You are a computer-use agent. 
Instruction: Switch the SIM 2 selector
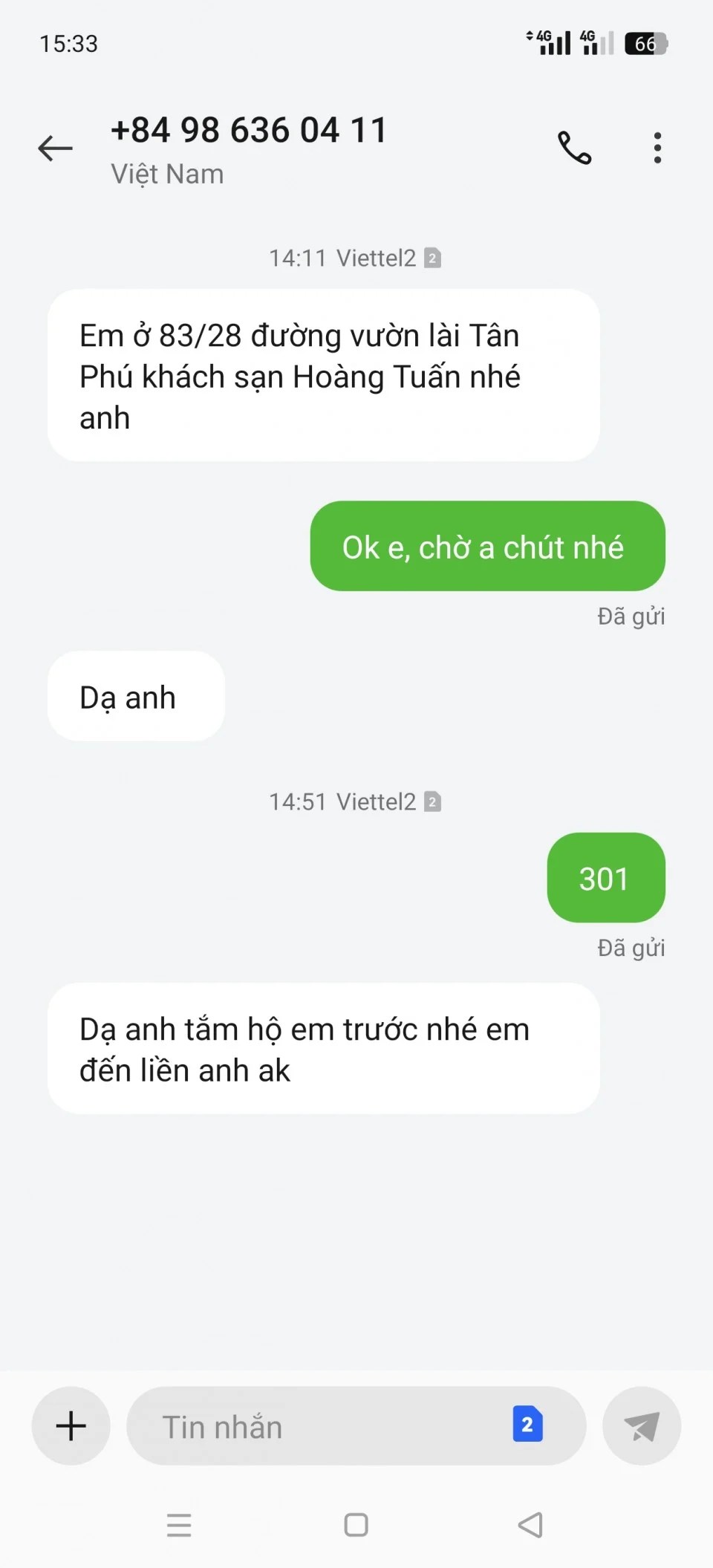pyautogui.click(x=527, y=1425)
